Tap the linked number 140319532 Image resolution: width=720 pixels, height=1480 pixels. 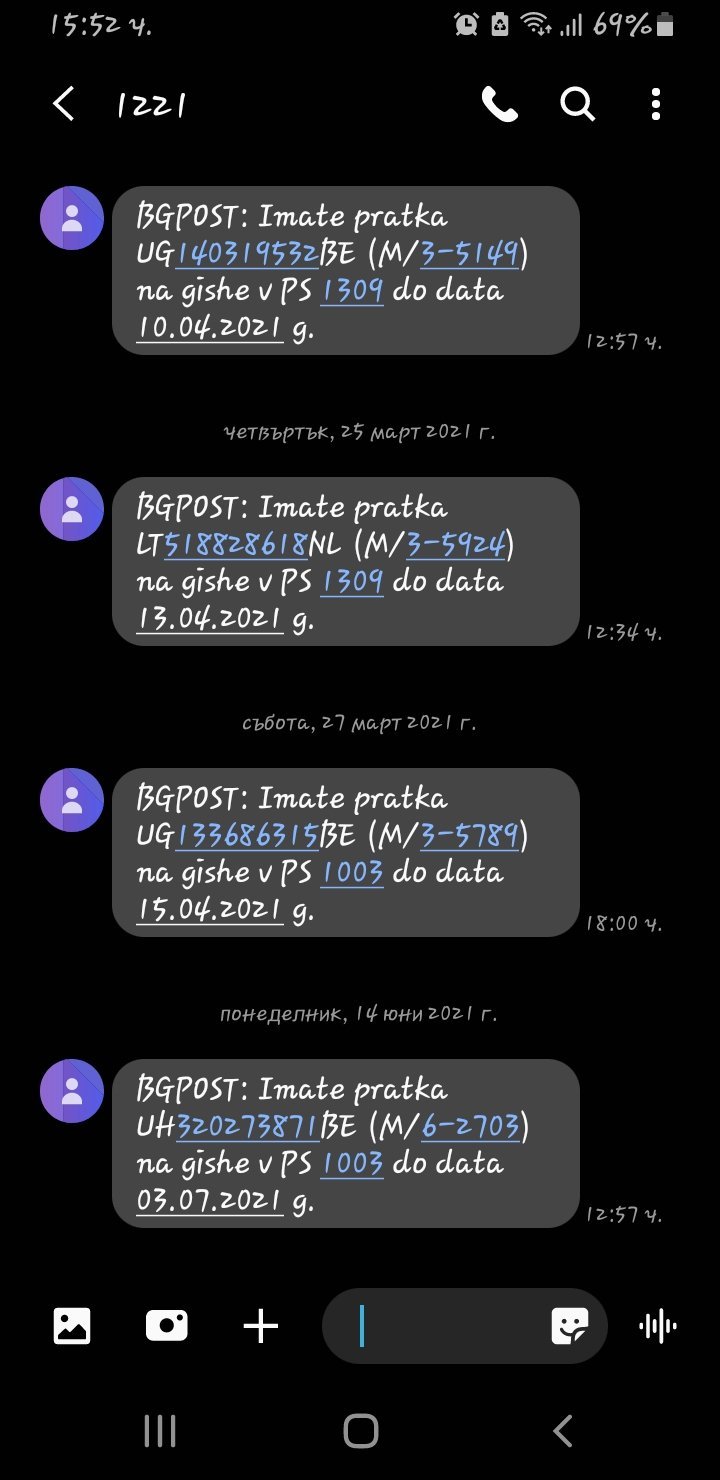tap(248, 254)
